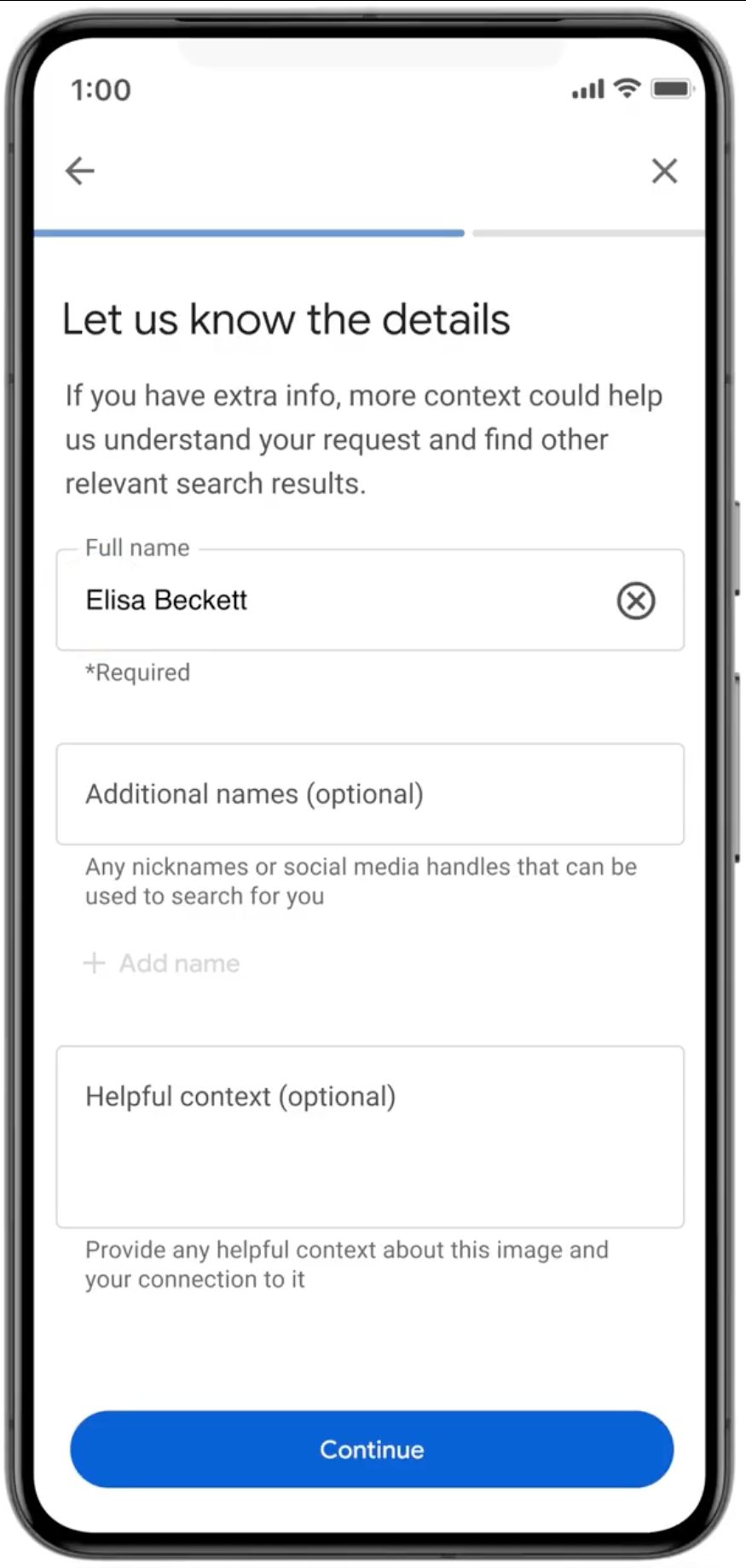This screenshot has height=1568, width=746.
Task: Focus the Additional names field
Action: [370, 794]
